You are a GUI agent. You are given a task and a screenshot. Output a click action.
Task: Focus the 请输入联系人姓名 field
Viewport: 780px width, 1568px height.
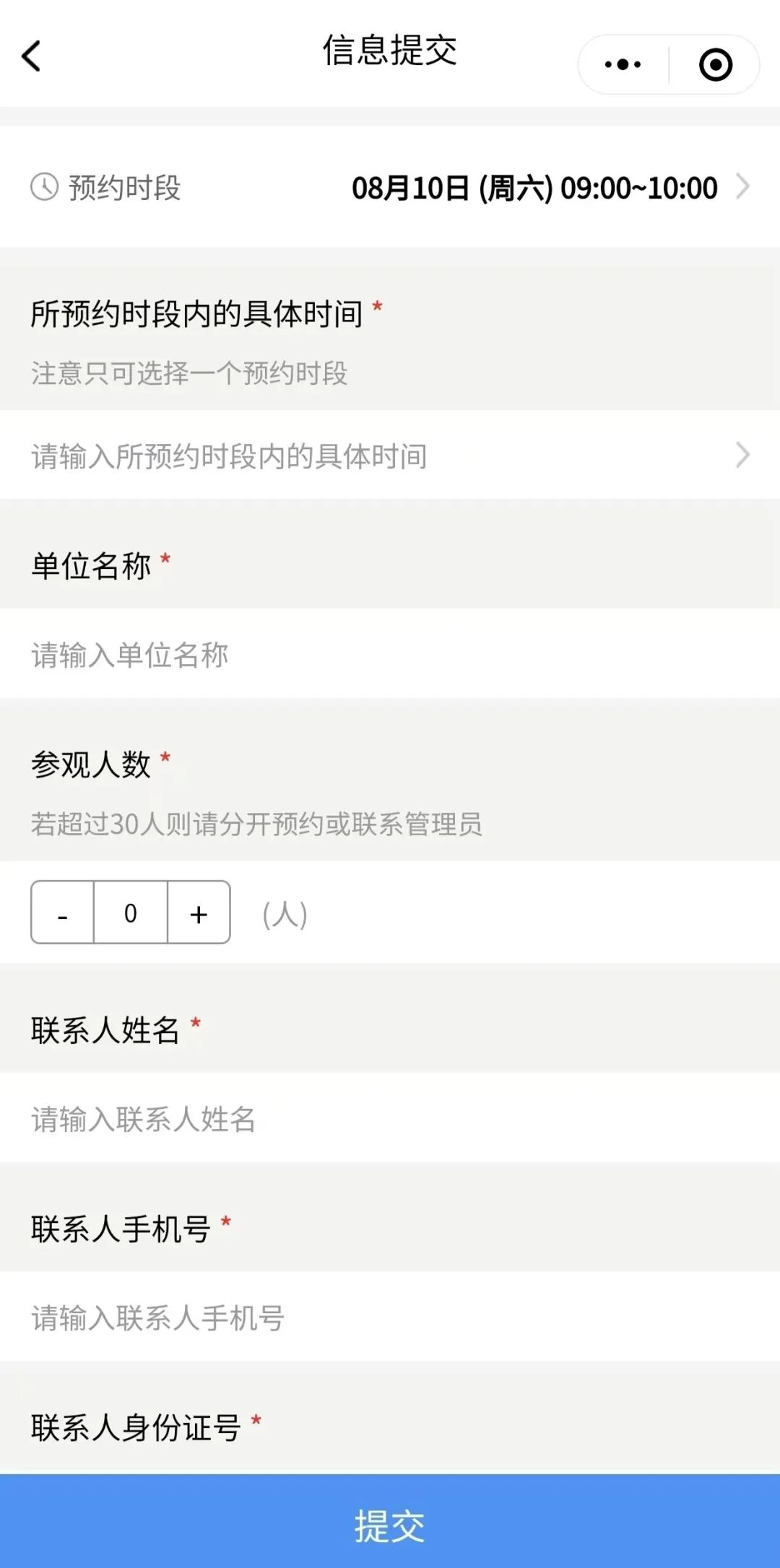[x=390, y=1118]
